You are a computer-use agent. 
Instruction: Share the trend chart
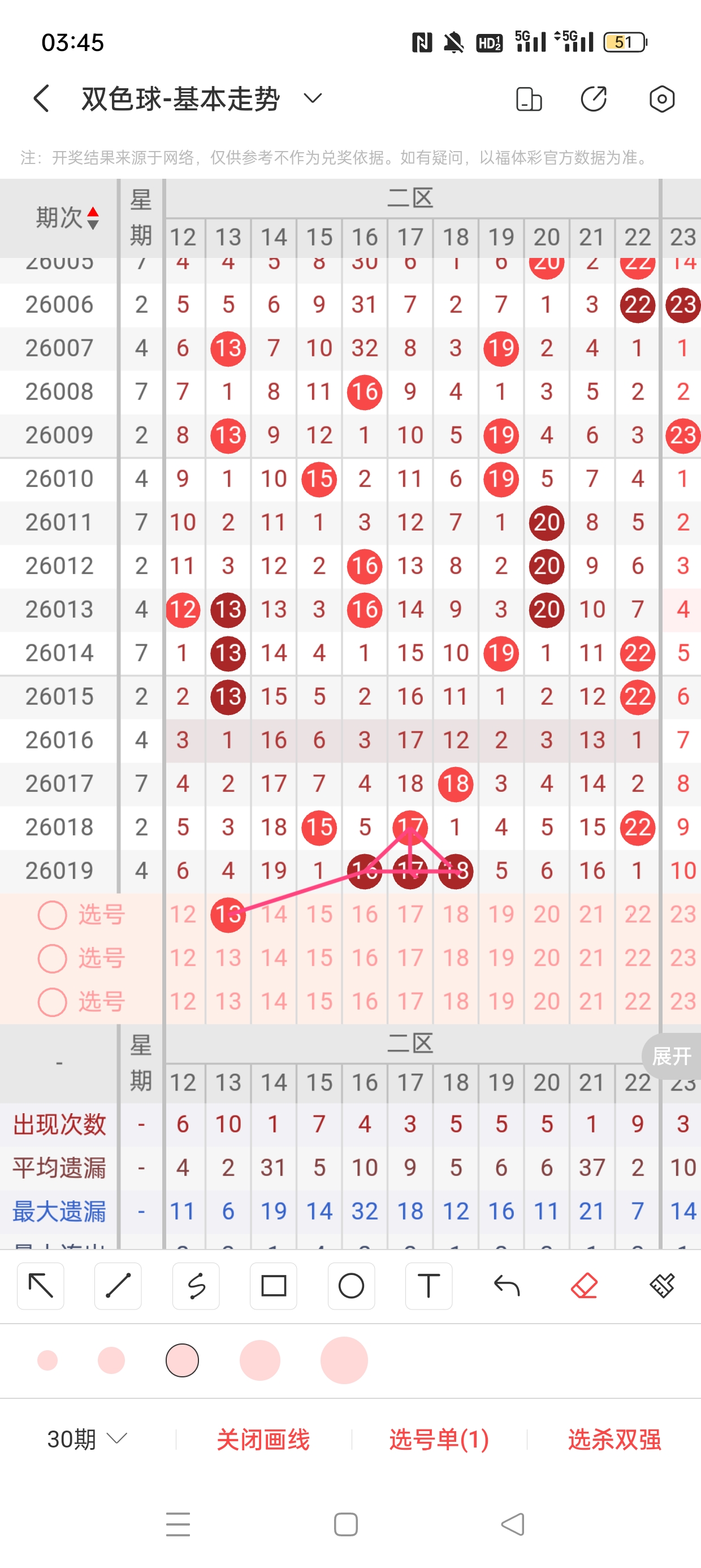593,99
